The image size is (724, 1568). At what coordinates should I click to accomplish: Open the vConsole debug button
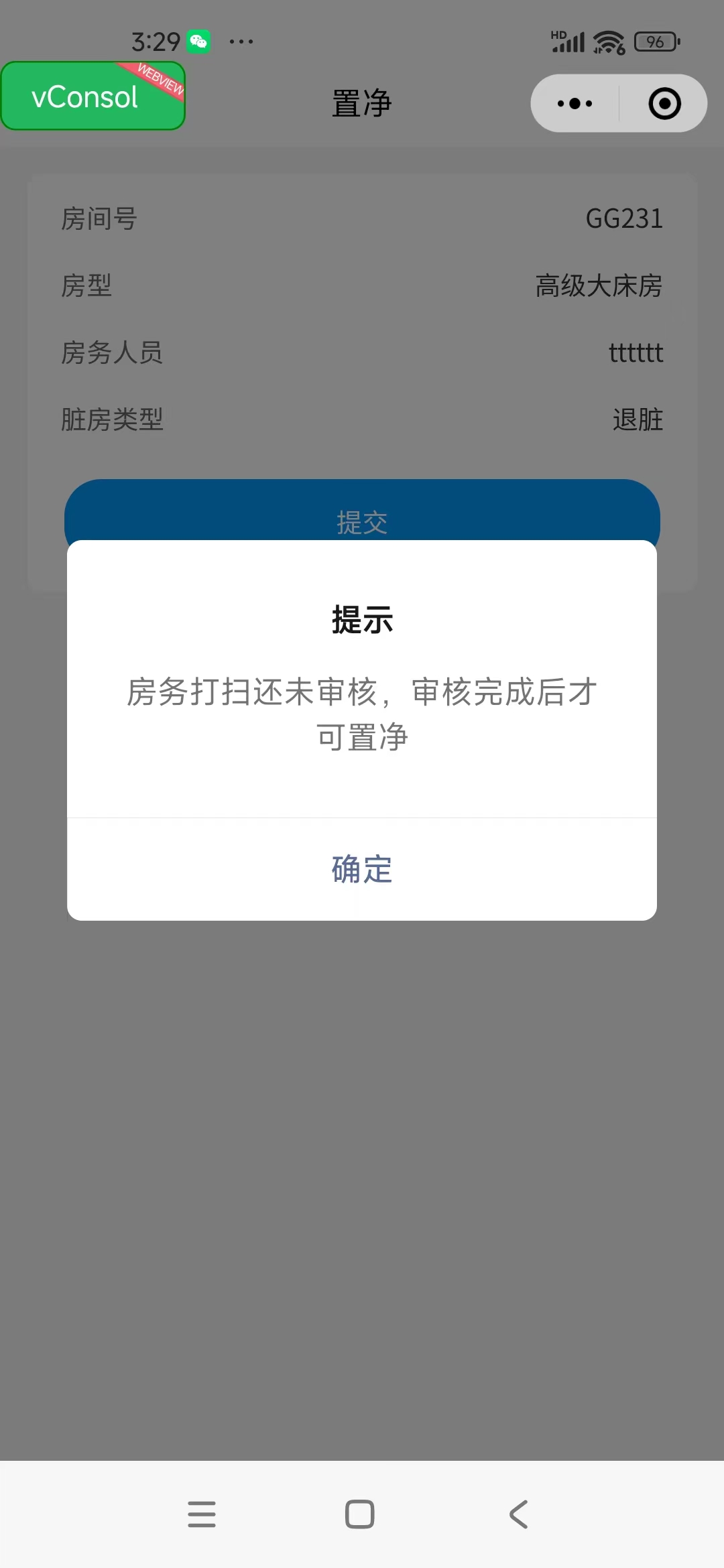pyautogui.click(x=93, y=96)
